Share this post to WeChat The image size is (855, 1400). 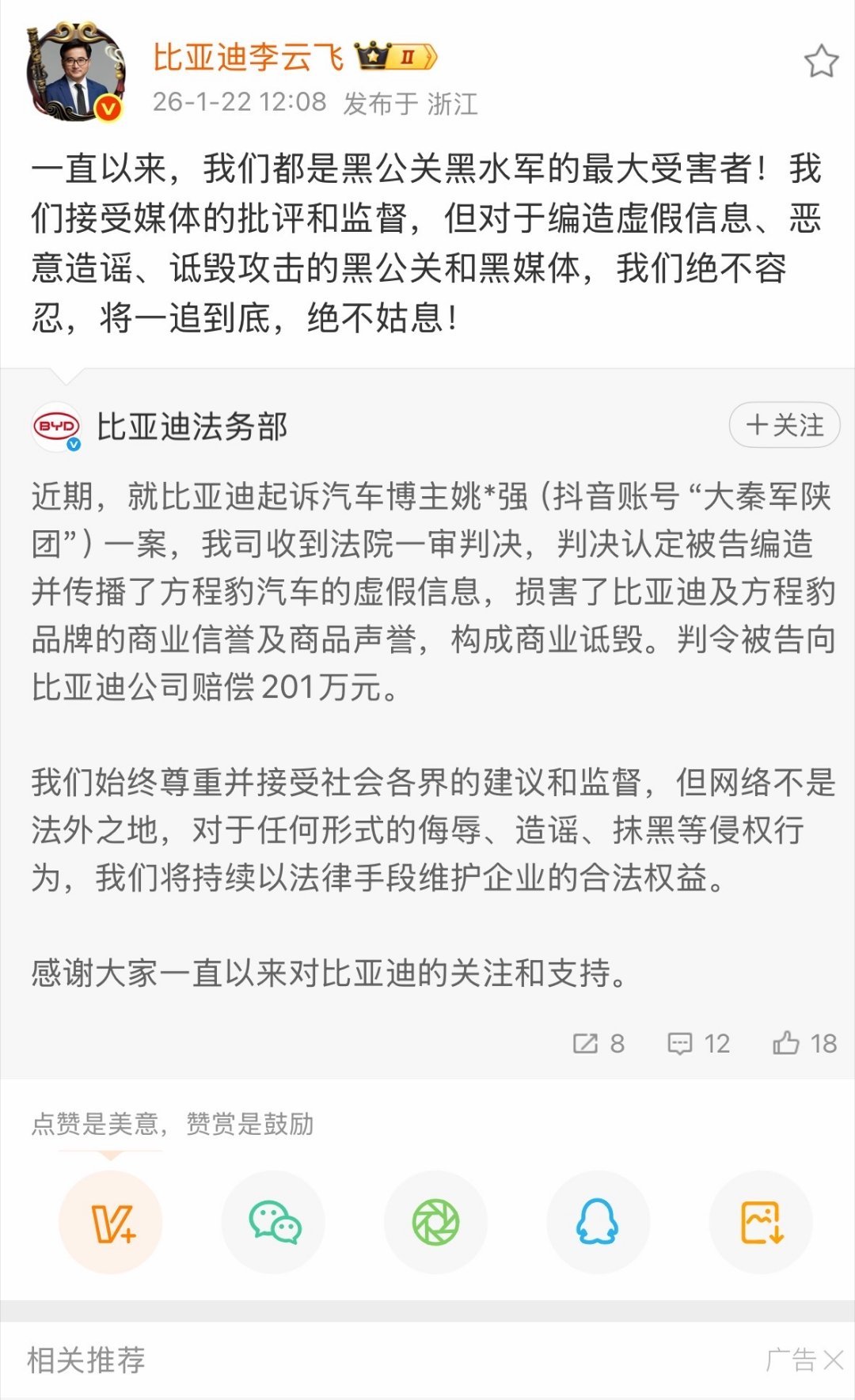(x=274, y=1222)
